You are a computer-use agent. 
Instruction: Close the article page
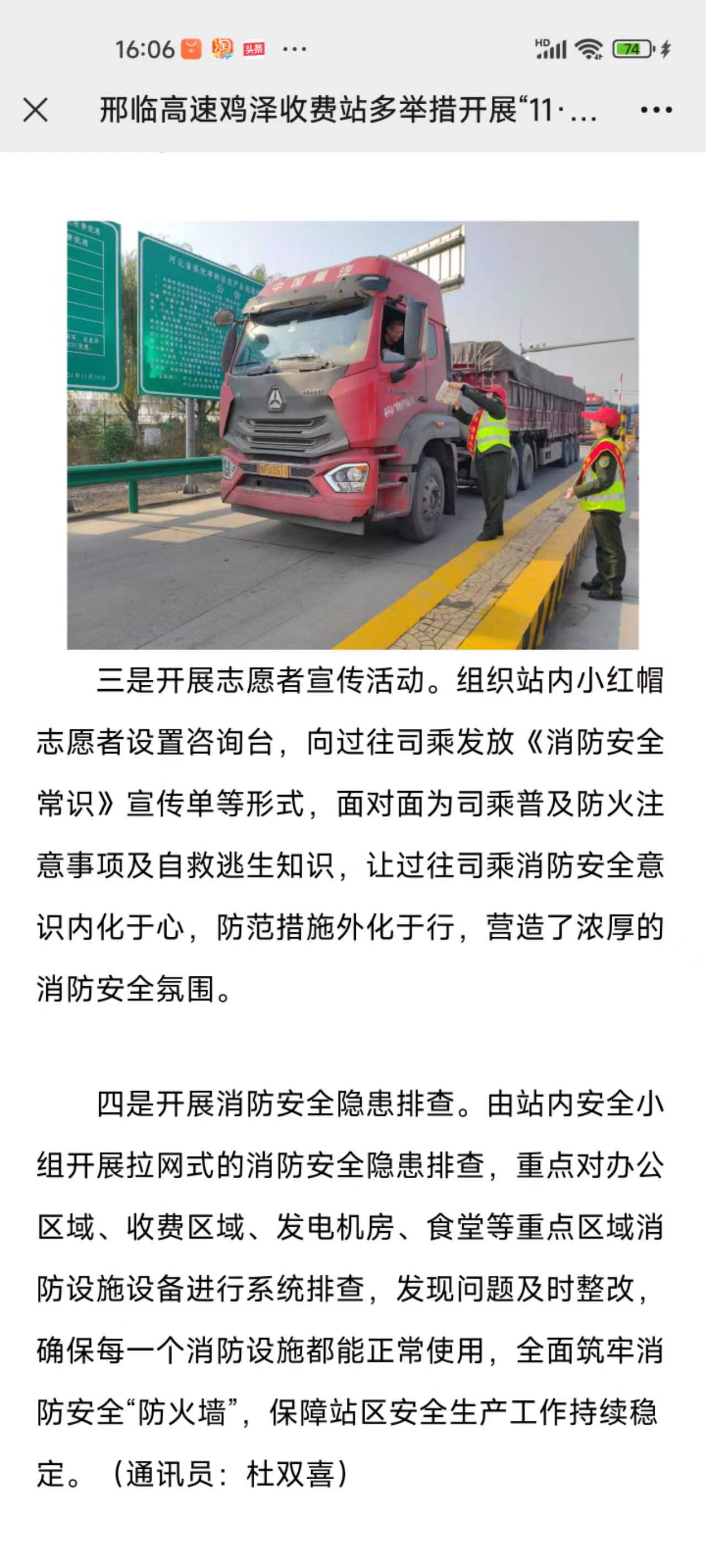pos(35,110)
